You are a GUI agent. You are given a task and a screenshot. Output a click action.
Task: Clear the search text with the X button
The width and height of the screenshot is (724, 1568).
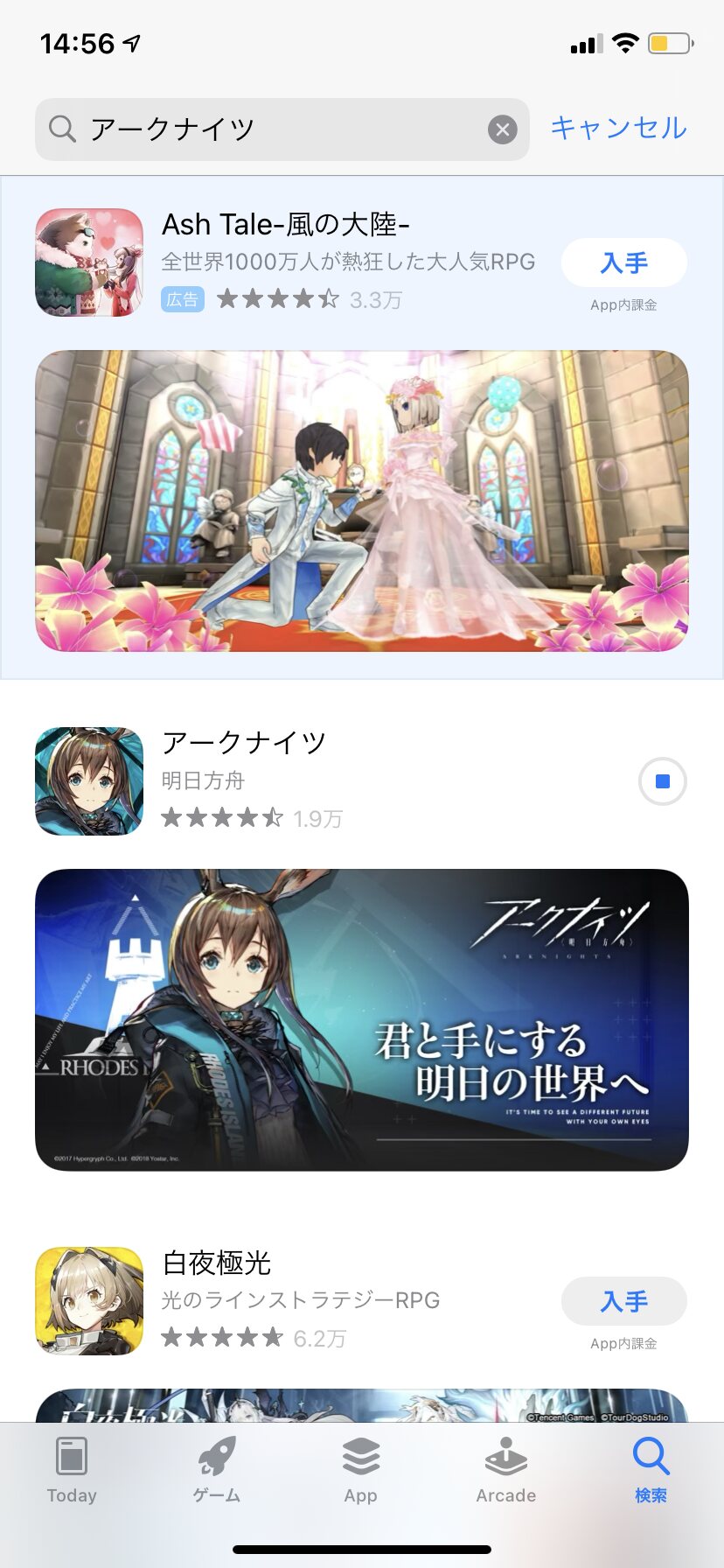point(502,130)
